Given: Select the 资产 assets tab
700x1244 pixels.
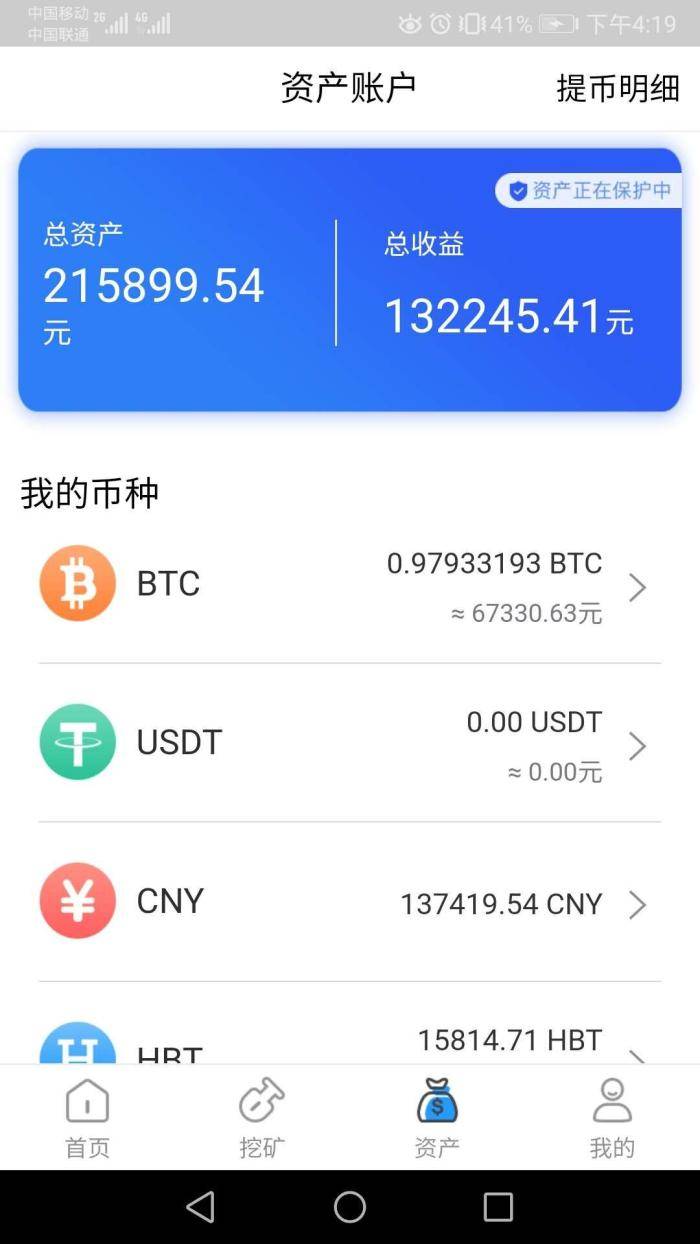Looking at the screenshot, I should pyautogui.click(x=437, y=1120).
